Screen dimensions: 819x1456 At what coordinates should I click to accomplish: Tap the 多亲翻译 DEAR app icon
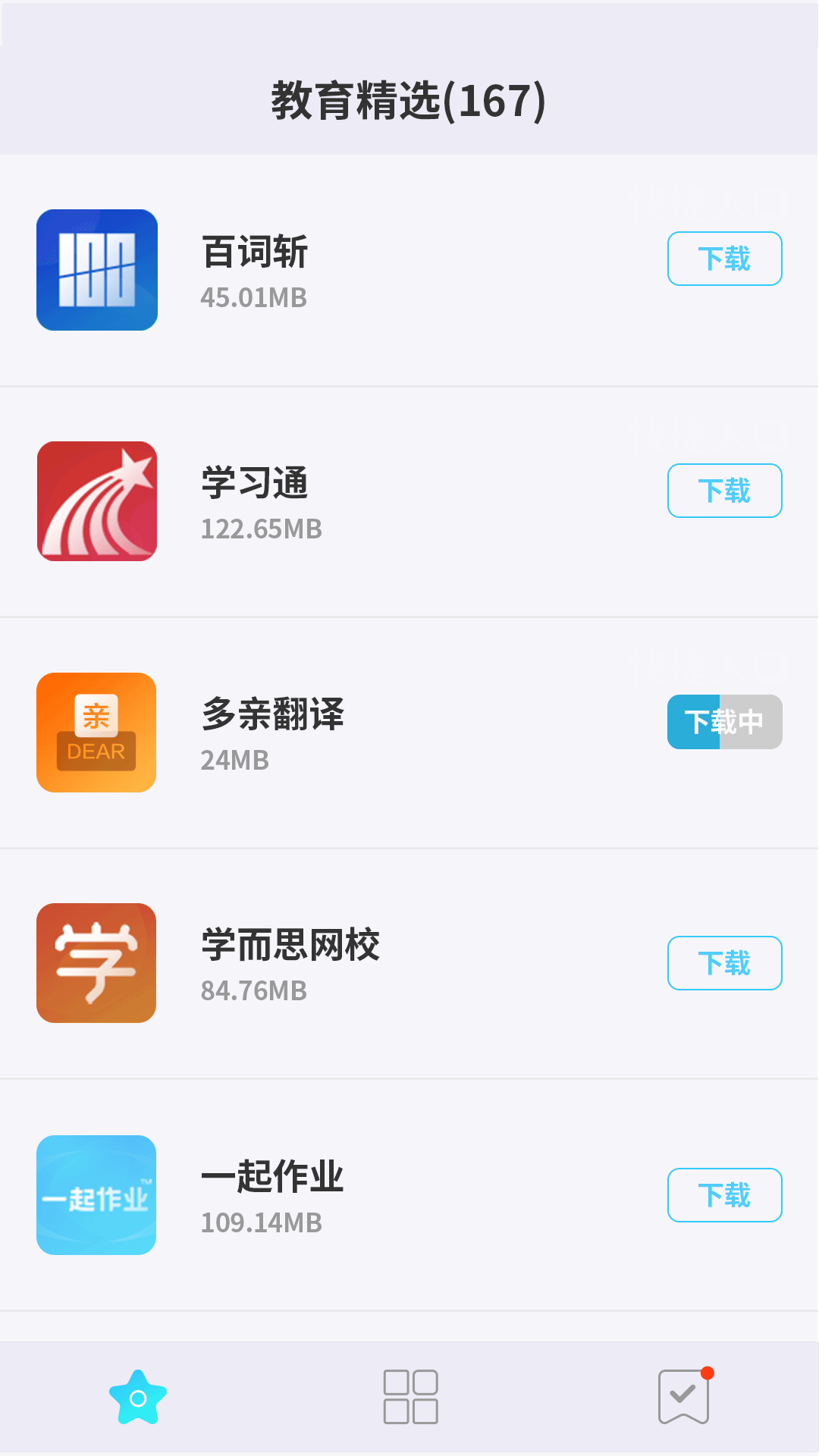click(96, 732)
